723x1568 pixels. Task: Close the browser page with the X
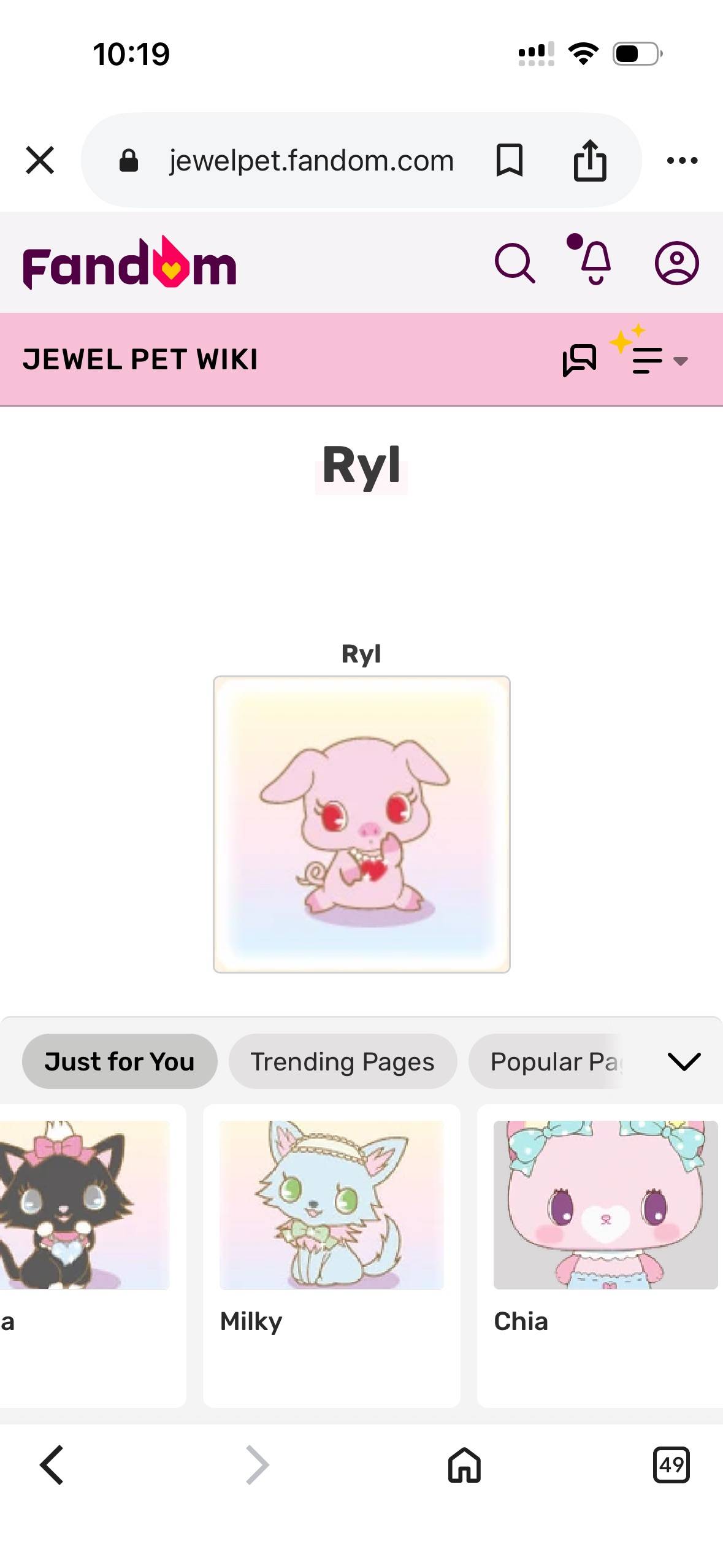(x=40, y=160)
